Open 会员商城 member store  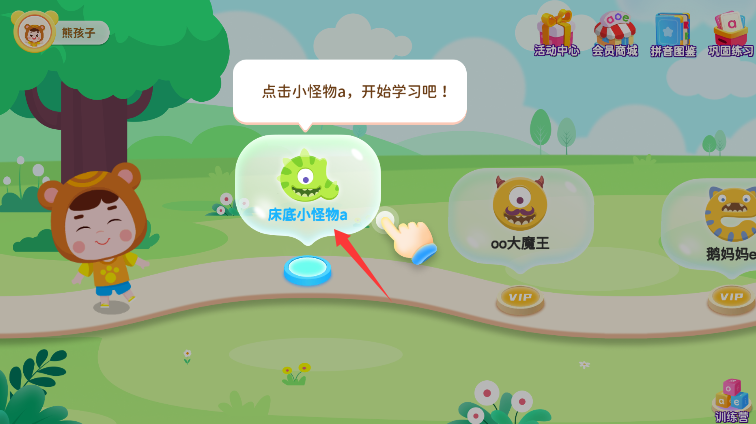(x=614, y=33)
